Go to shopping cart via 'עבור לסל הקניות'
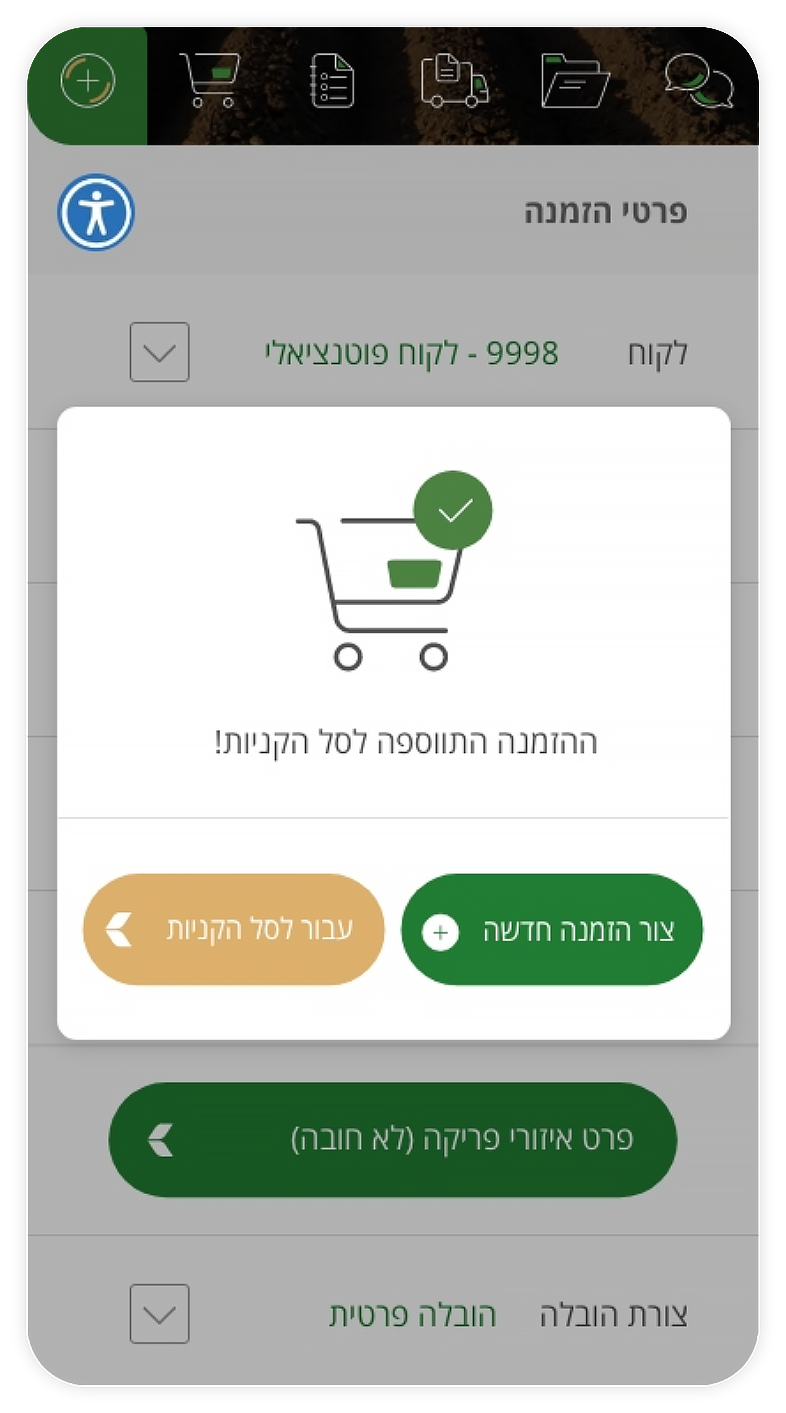 tap(234, 930)
